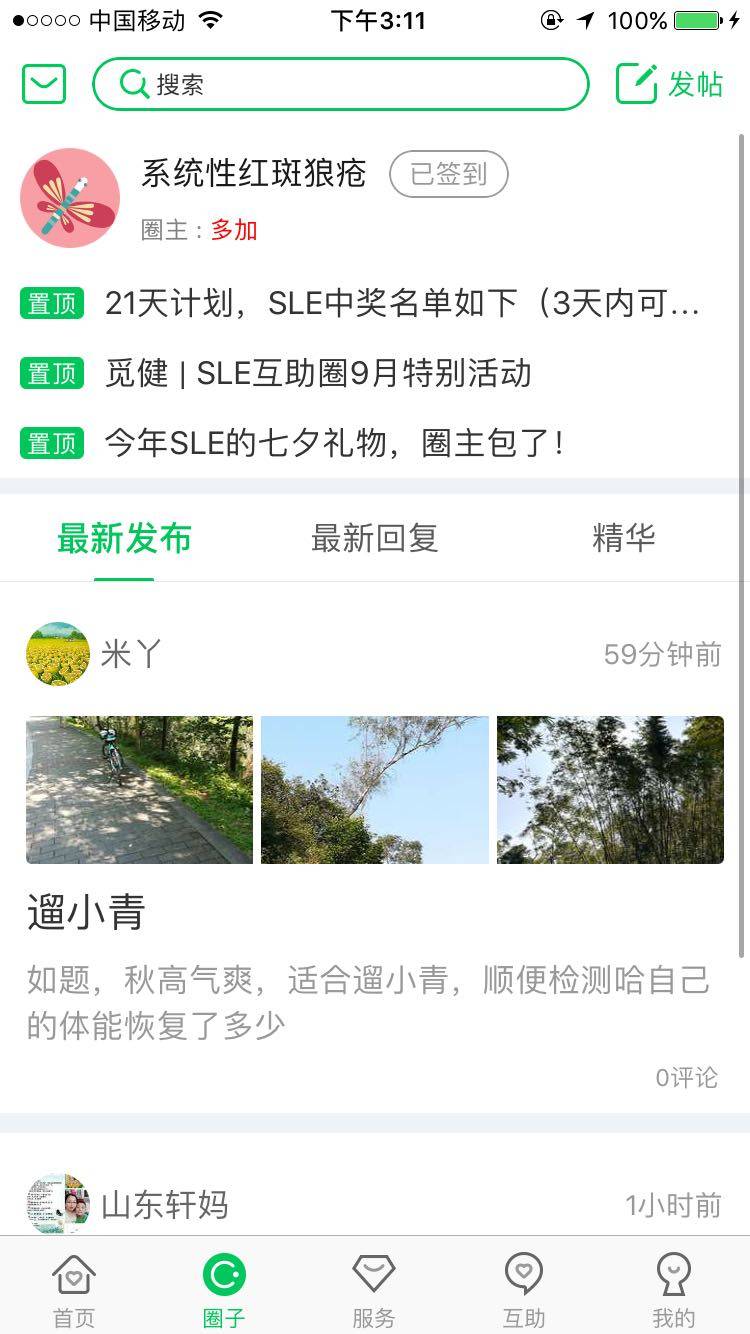View 米丫's avatar profile
The width and height of the screenshot is (750, 1334).
click(57, 654)
